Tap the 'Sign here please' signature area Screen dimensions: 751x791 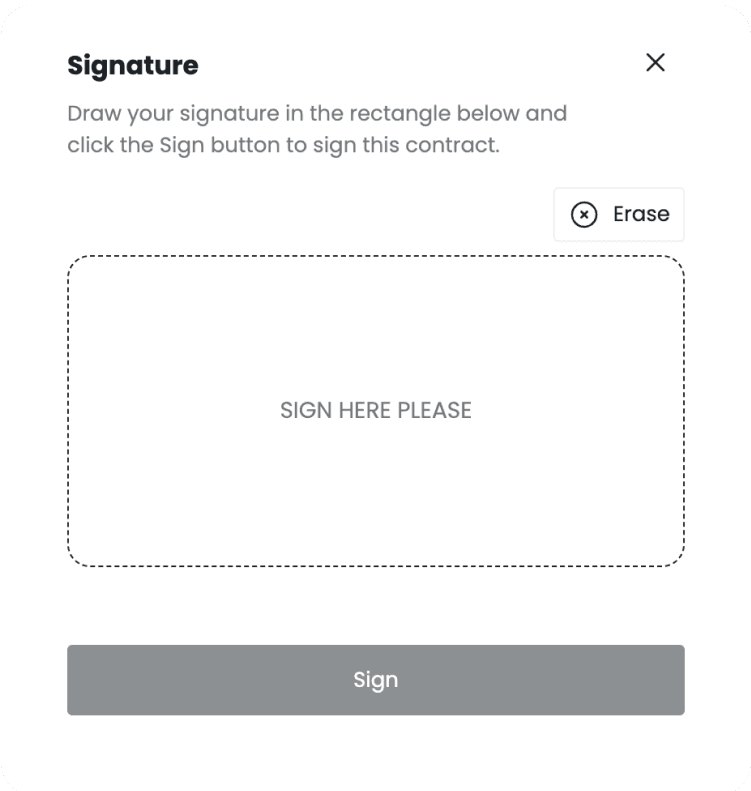point(375,411)
